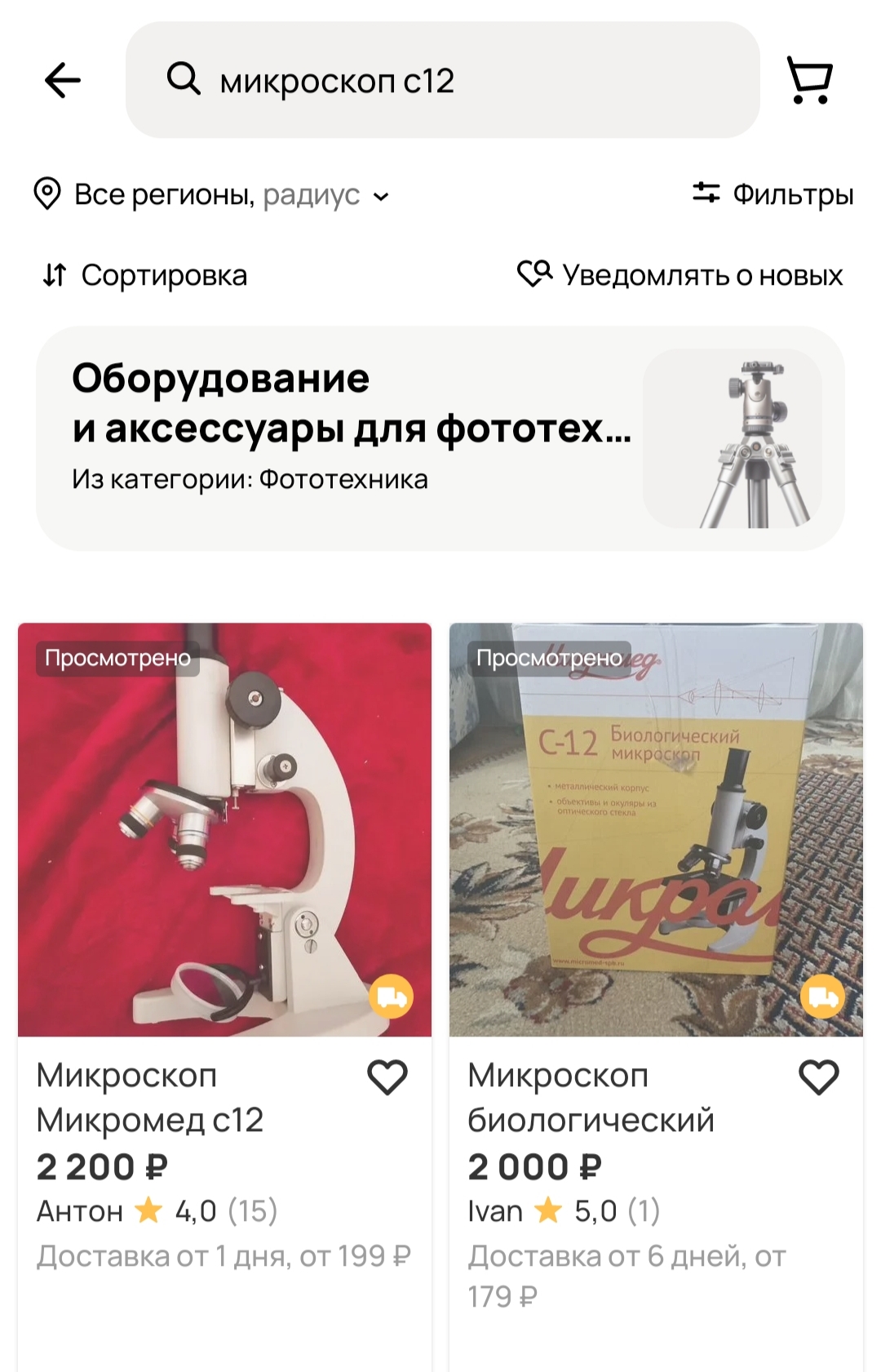Add «Микроскоп биологический» to favorites
This screenshot has height=1372, width=881.
[x=819, y=1077]
